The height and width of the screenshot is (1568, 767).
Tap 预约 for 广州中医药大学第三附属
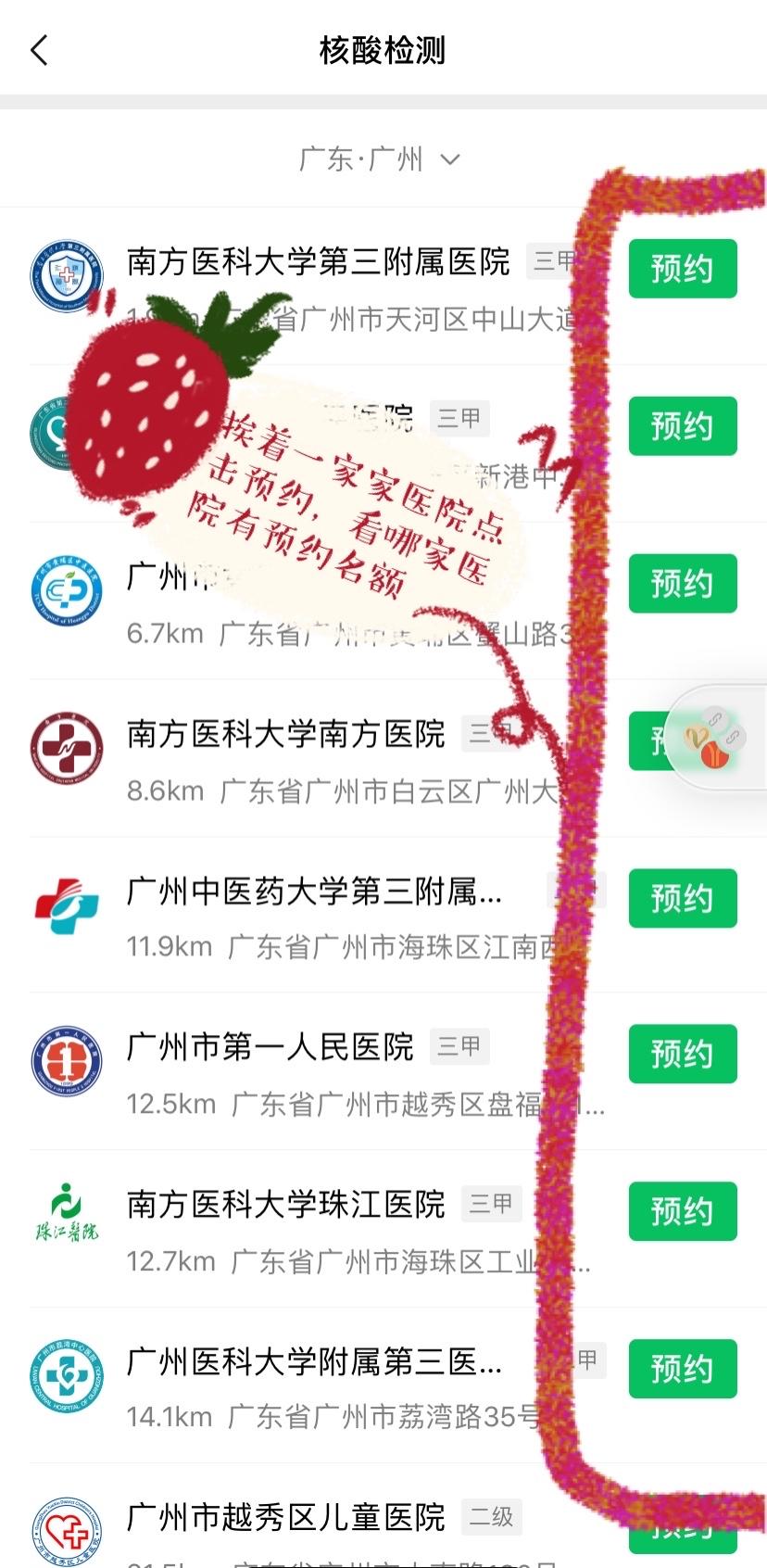[x=682, y=898]
